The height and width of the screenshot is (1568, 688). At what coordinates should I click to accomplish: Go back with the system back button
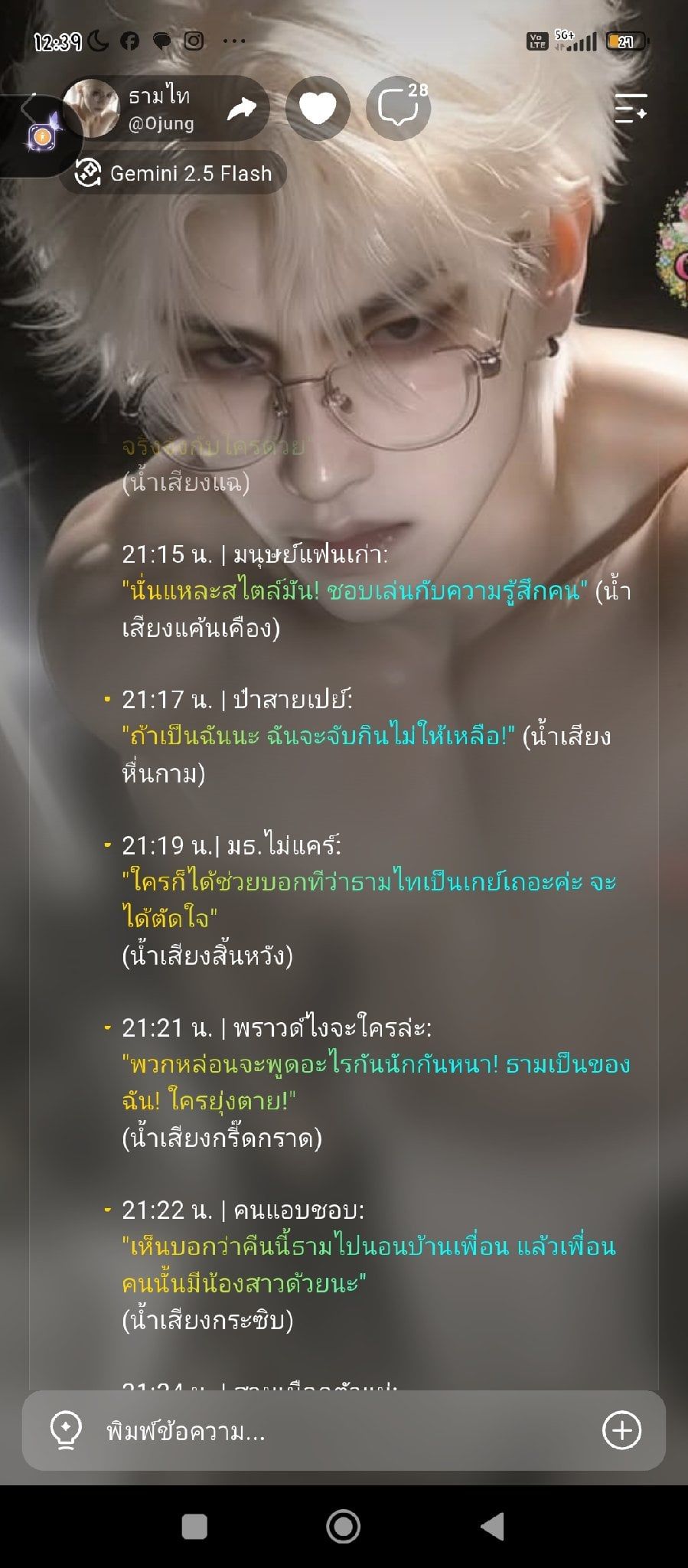(x=492, y=1526)
